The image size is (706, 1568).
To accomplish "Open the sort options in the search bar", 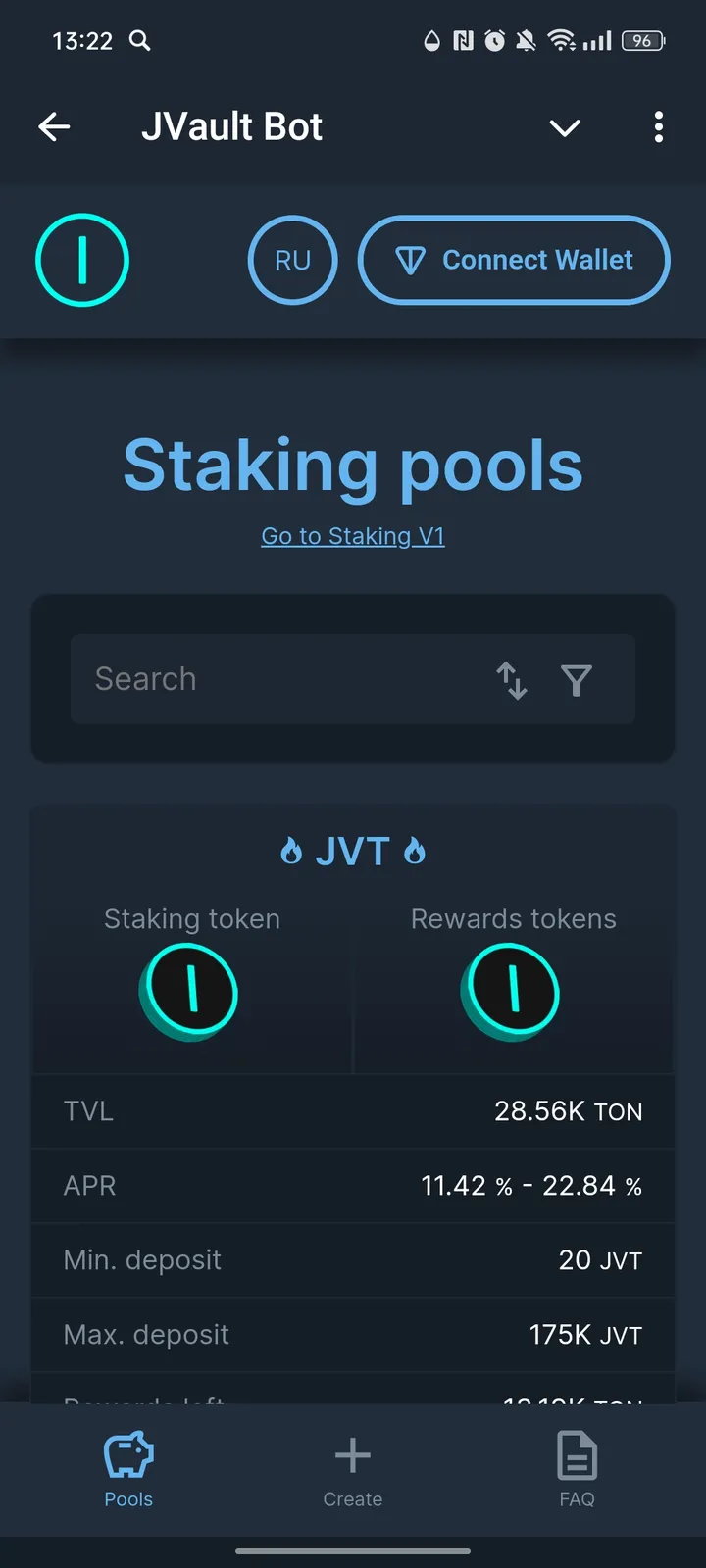I will point(511,679).
